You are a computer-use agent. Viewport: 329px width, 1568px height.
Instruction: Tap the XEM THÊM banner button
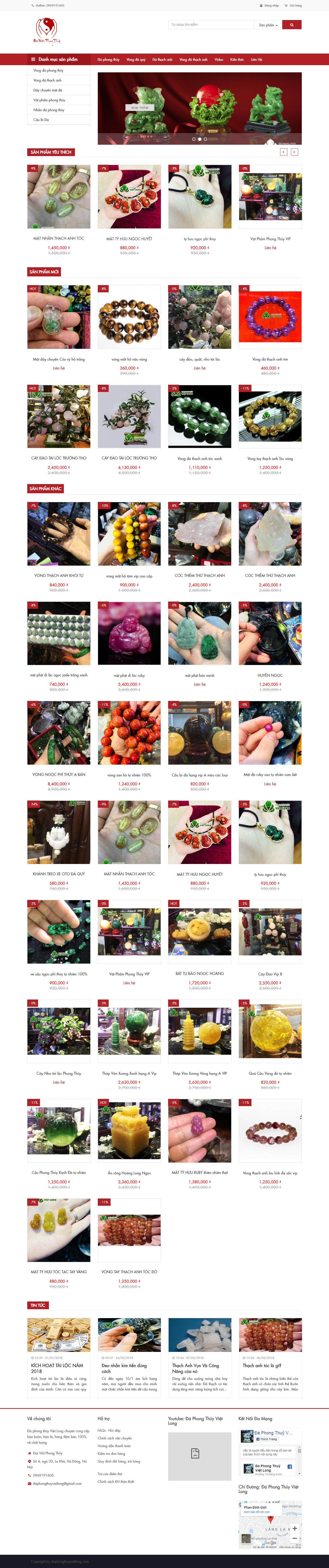(x=140, y=107)
